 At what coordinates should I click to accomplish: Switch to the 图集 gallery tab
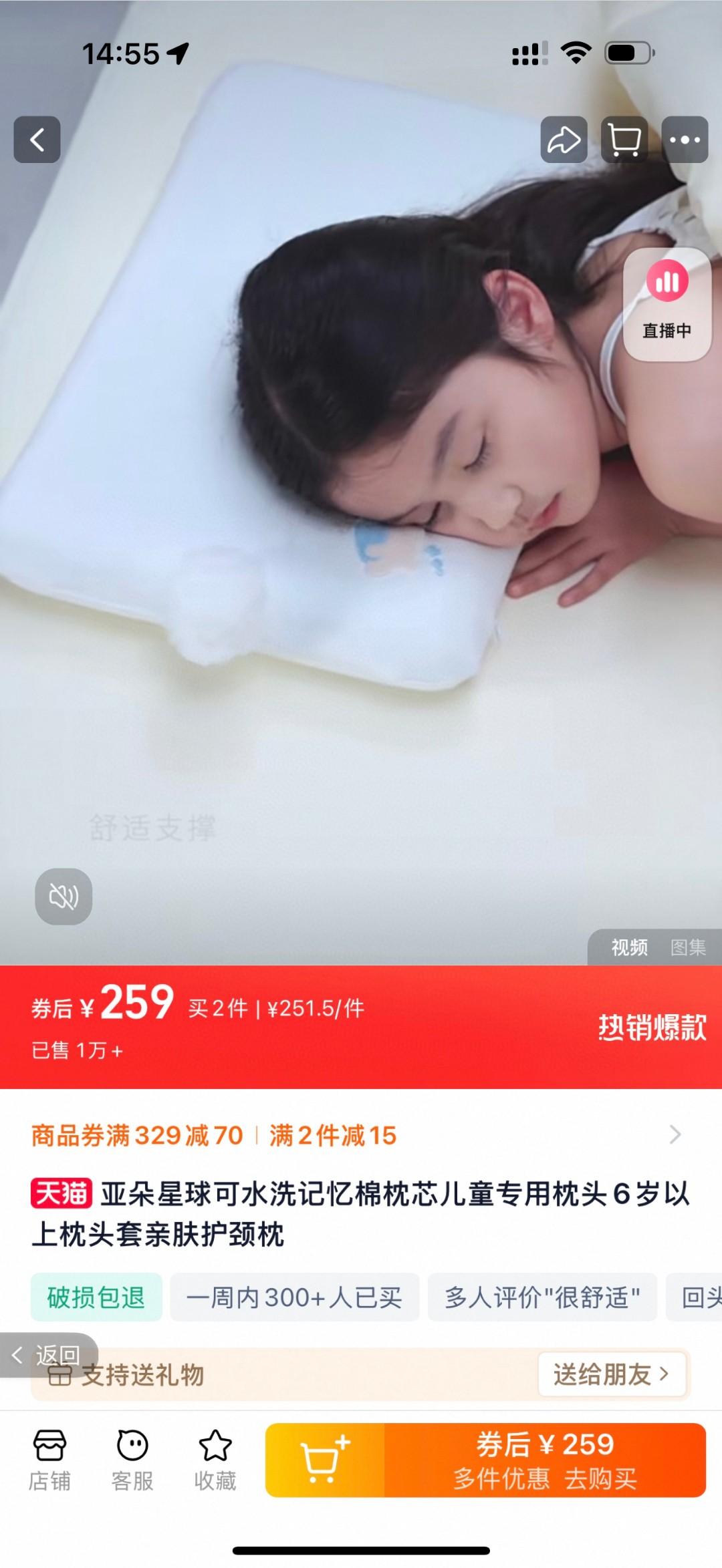688,947
